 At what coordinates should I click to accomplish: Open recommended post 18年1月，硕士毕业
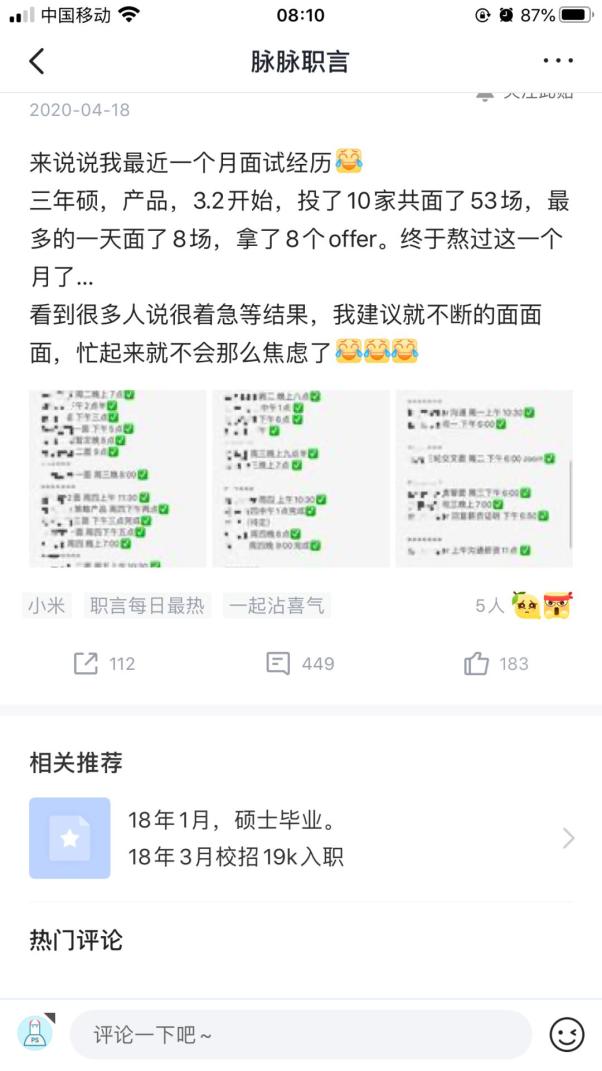click(x=301, y=837)
